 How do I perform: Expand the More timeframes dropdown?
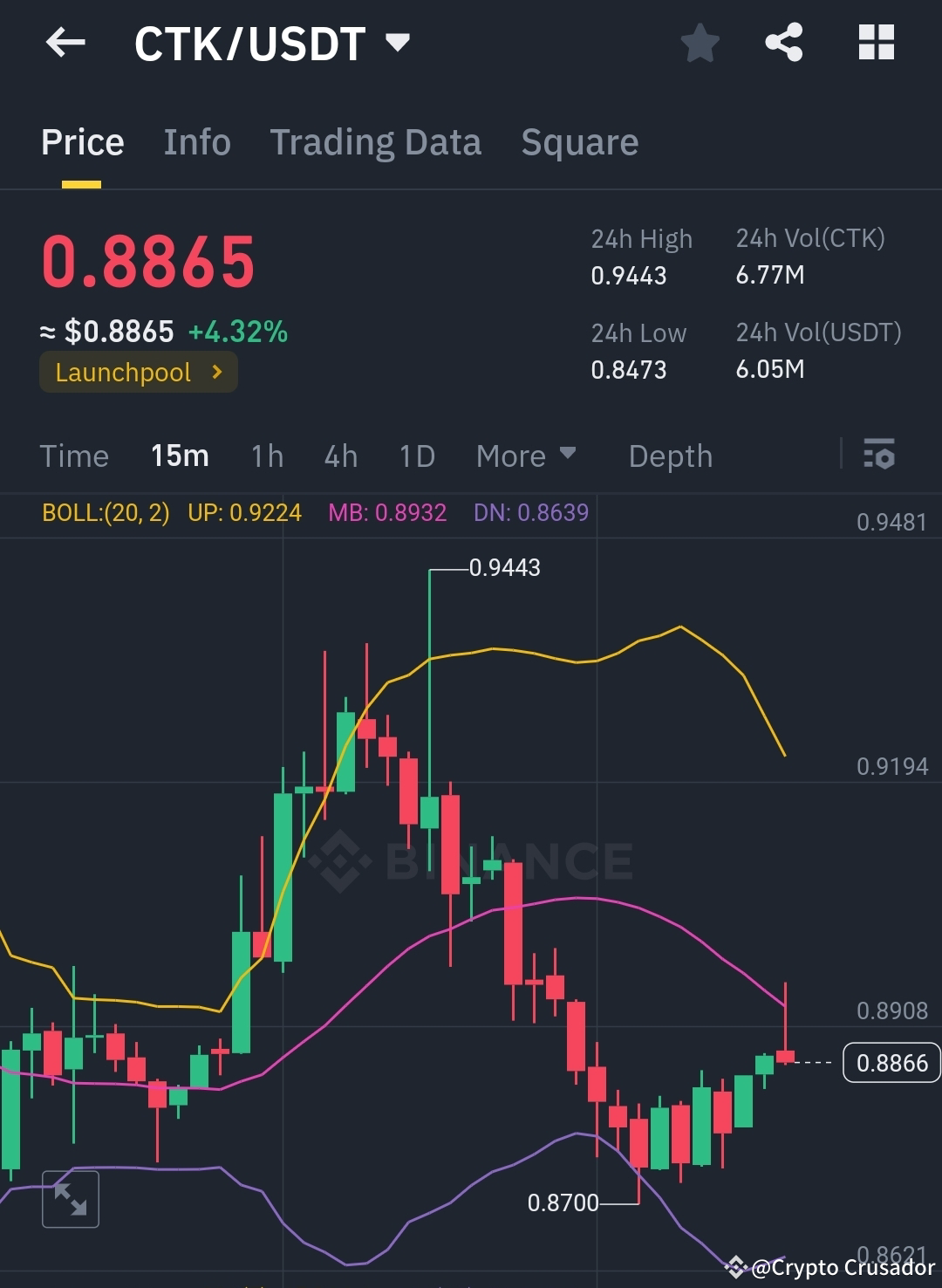[x=526, y=455]
